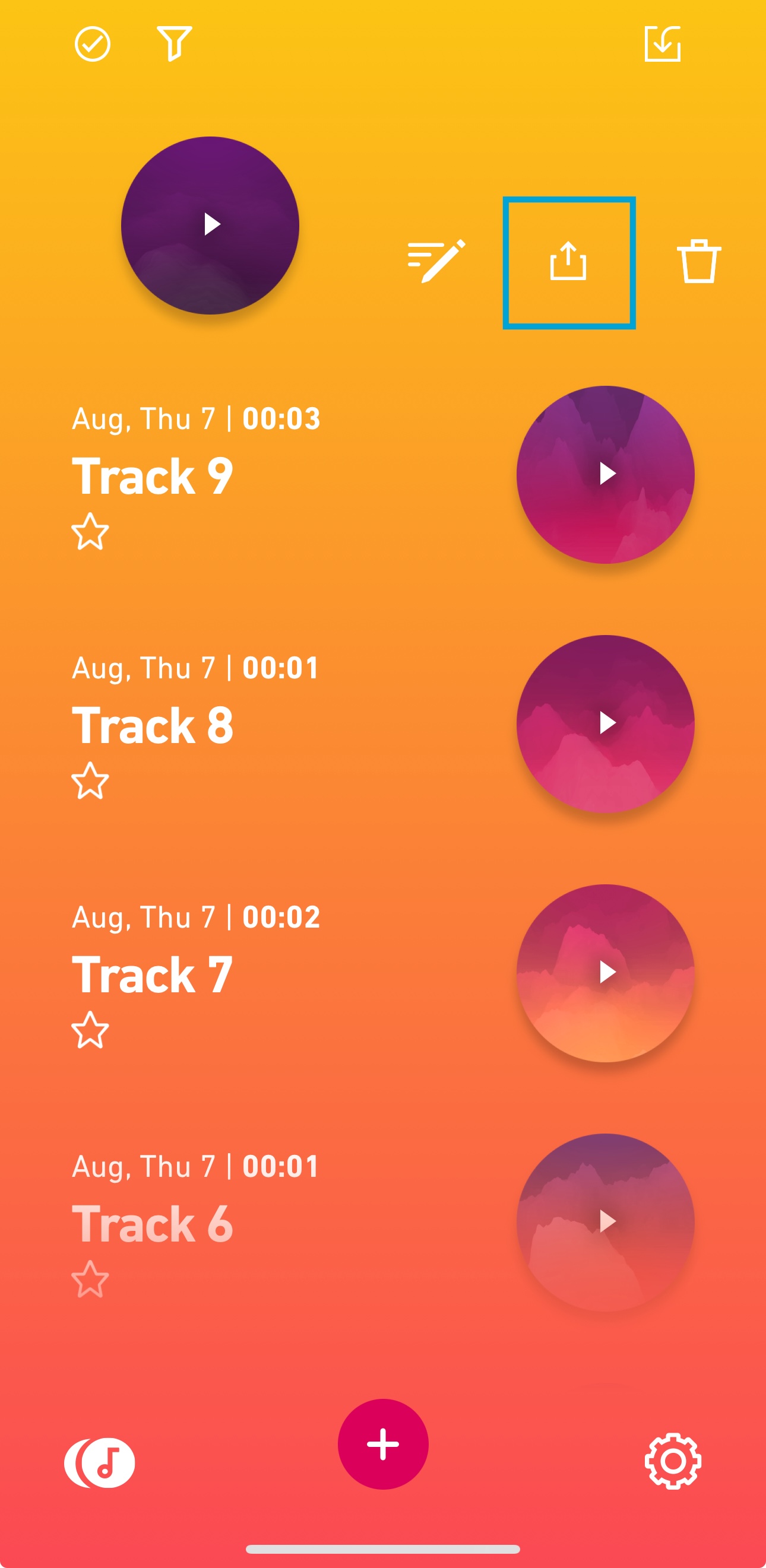Rename the selected track with edit icon
Image resolution: width=766 pixels, height=1568 pixels.
(436, 261)
